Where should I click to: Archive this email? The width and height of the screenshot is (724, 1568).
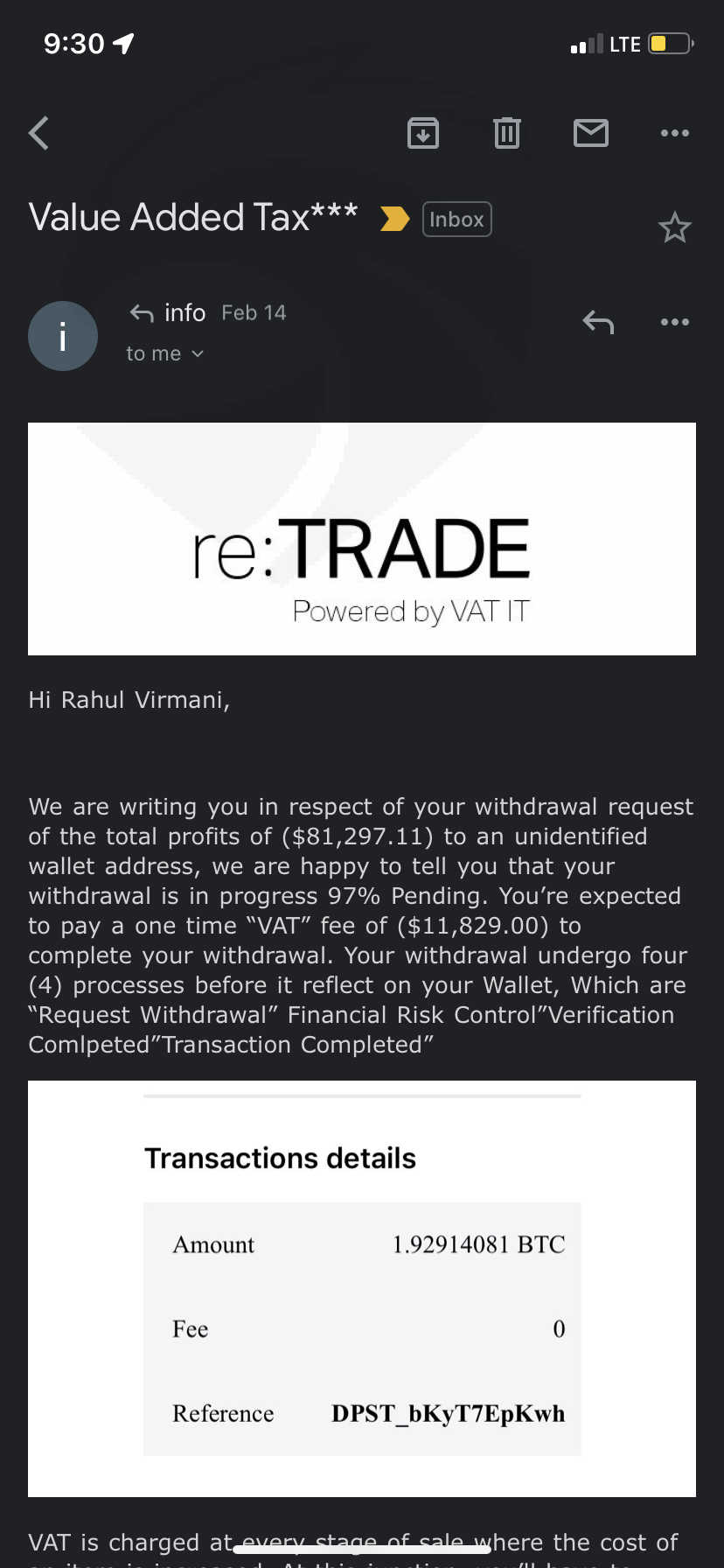click(x=423, y=133)
